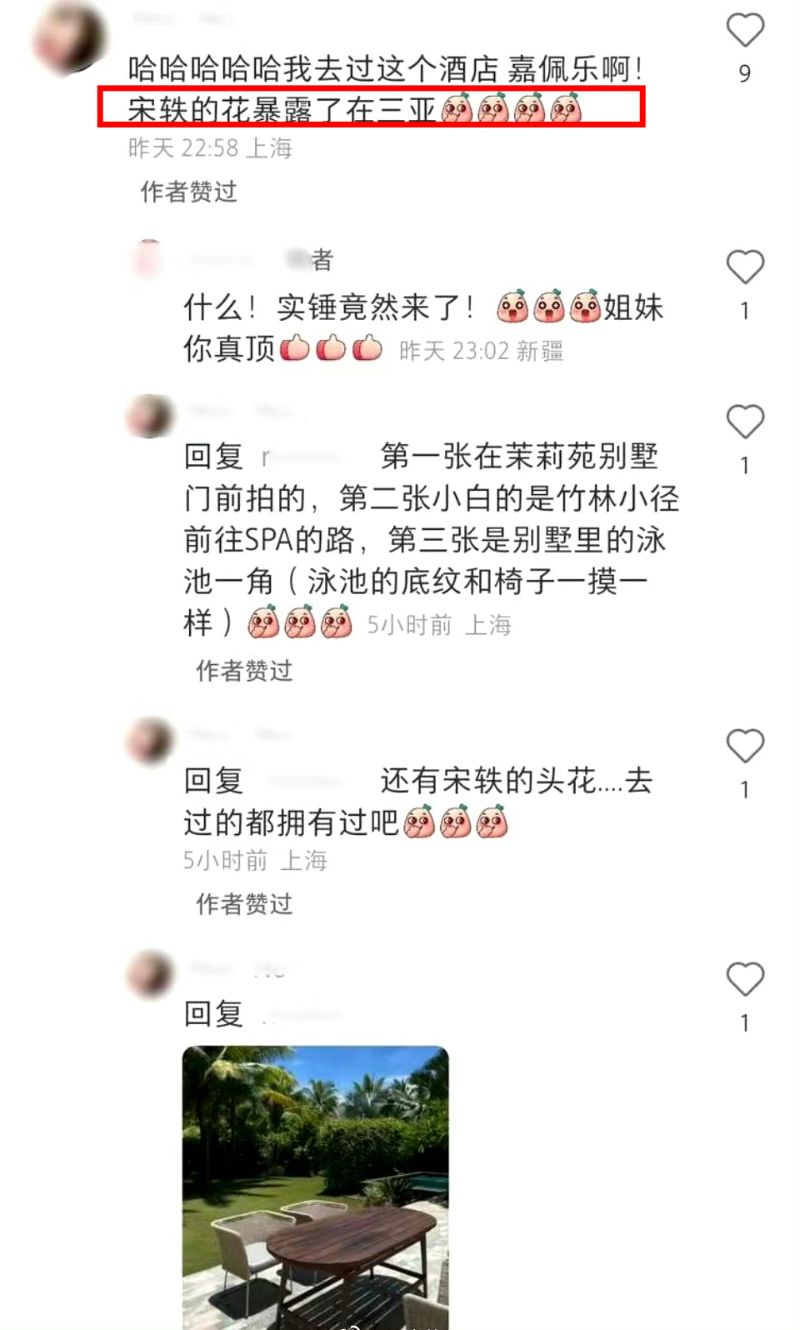800x1330 pixels.
Task: Open the avatar of the 嘉佩乐 top commenter
Action: click(x=69, y=36)
